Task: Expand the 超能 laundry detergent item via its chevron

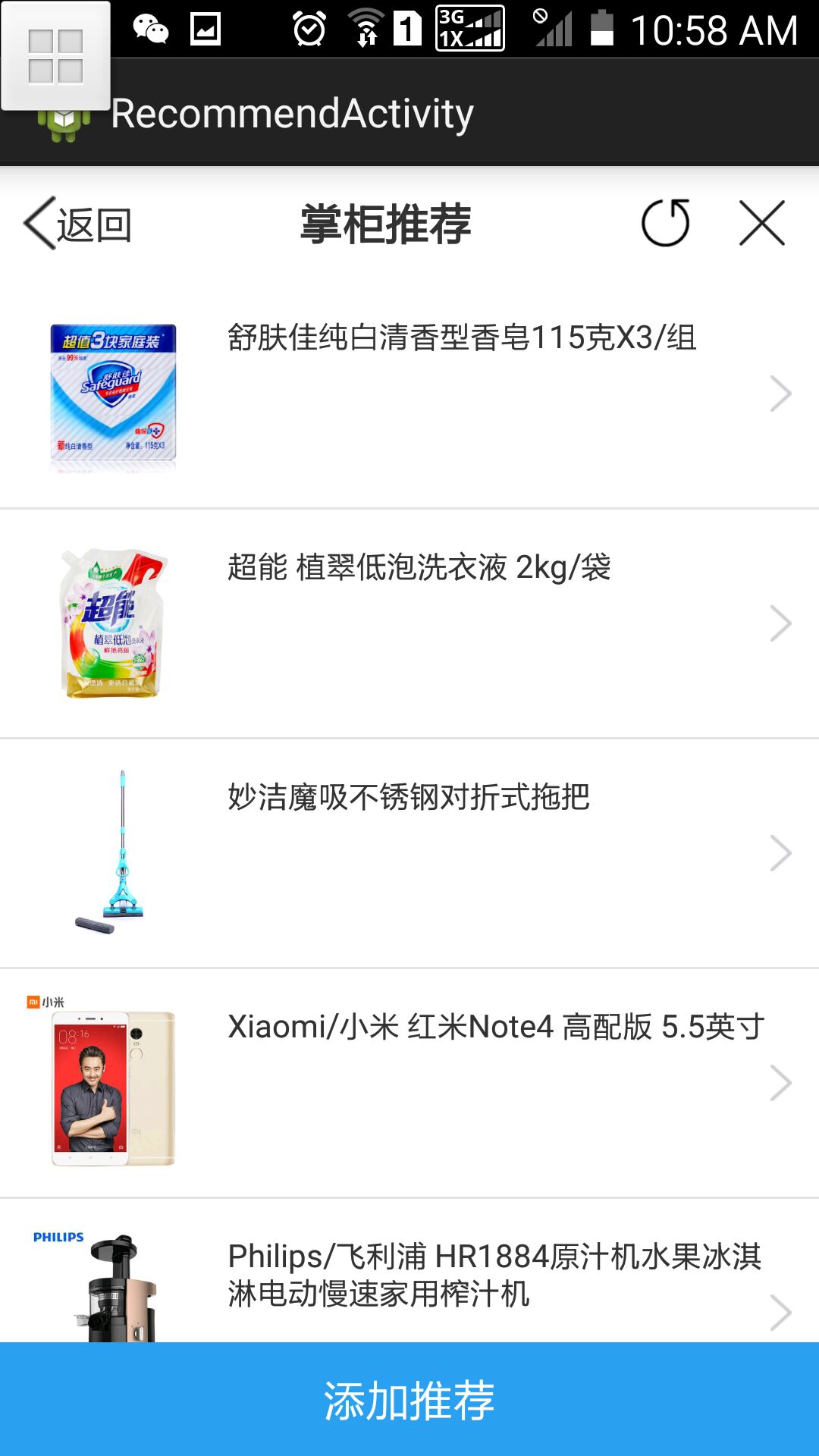Action: 782,623
